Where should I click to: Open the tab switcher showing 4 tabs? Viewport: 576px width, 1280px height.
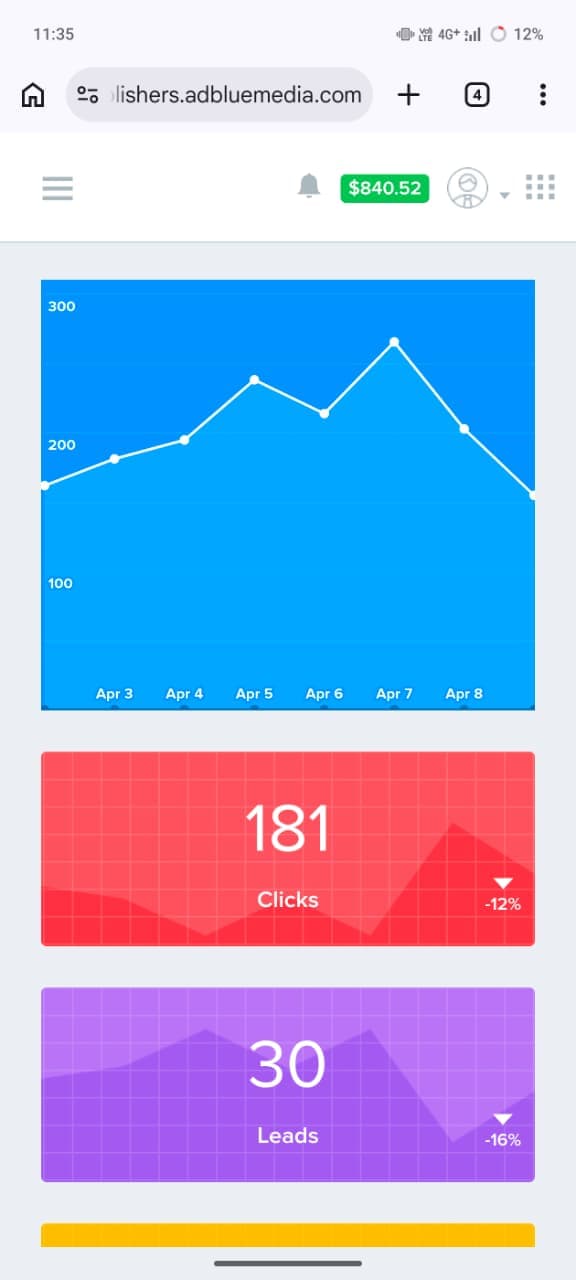pyautogui.click(x=477, y=95)
